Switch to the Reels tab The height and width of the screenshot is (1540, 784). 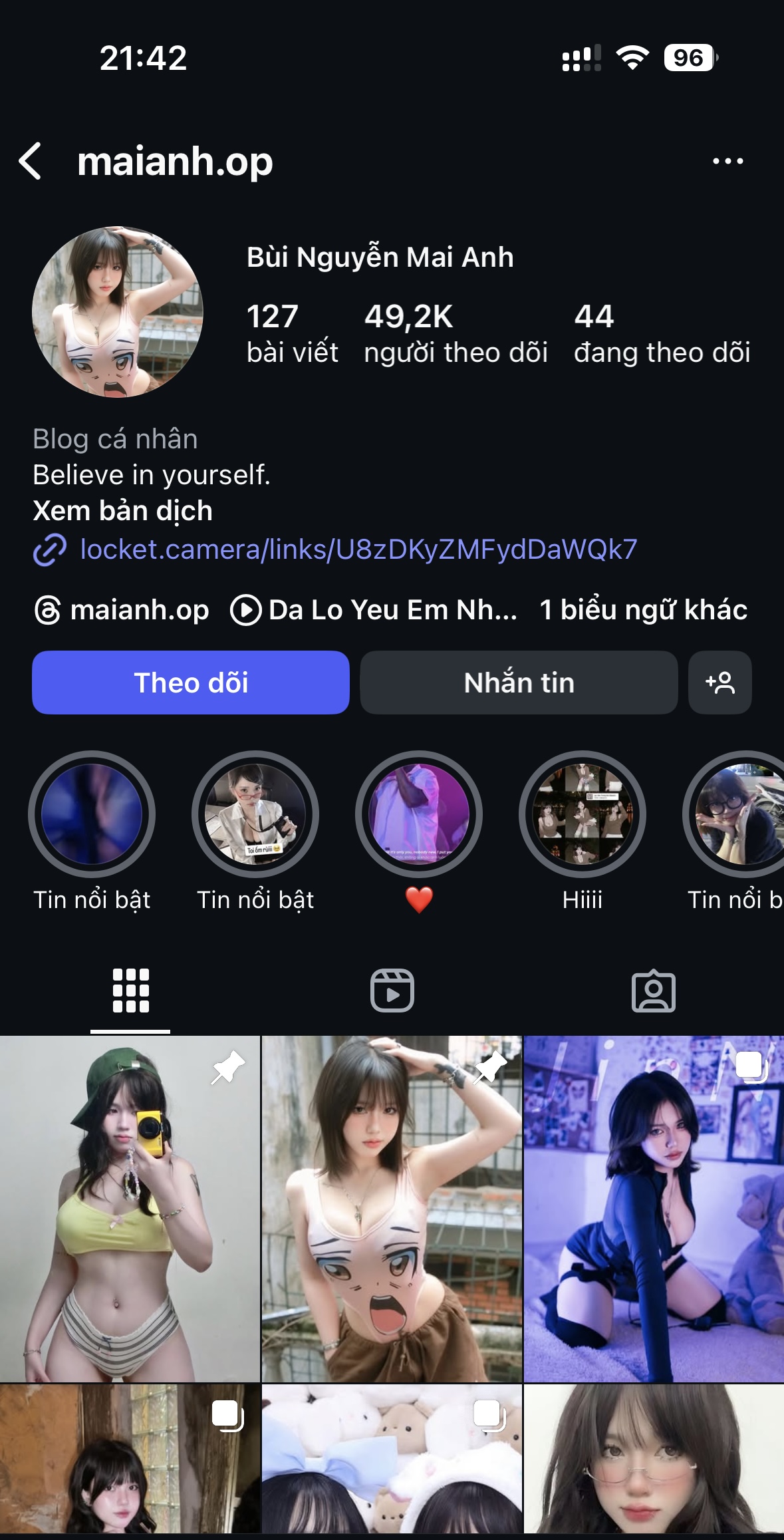pos(392,991)
